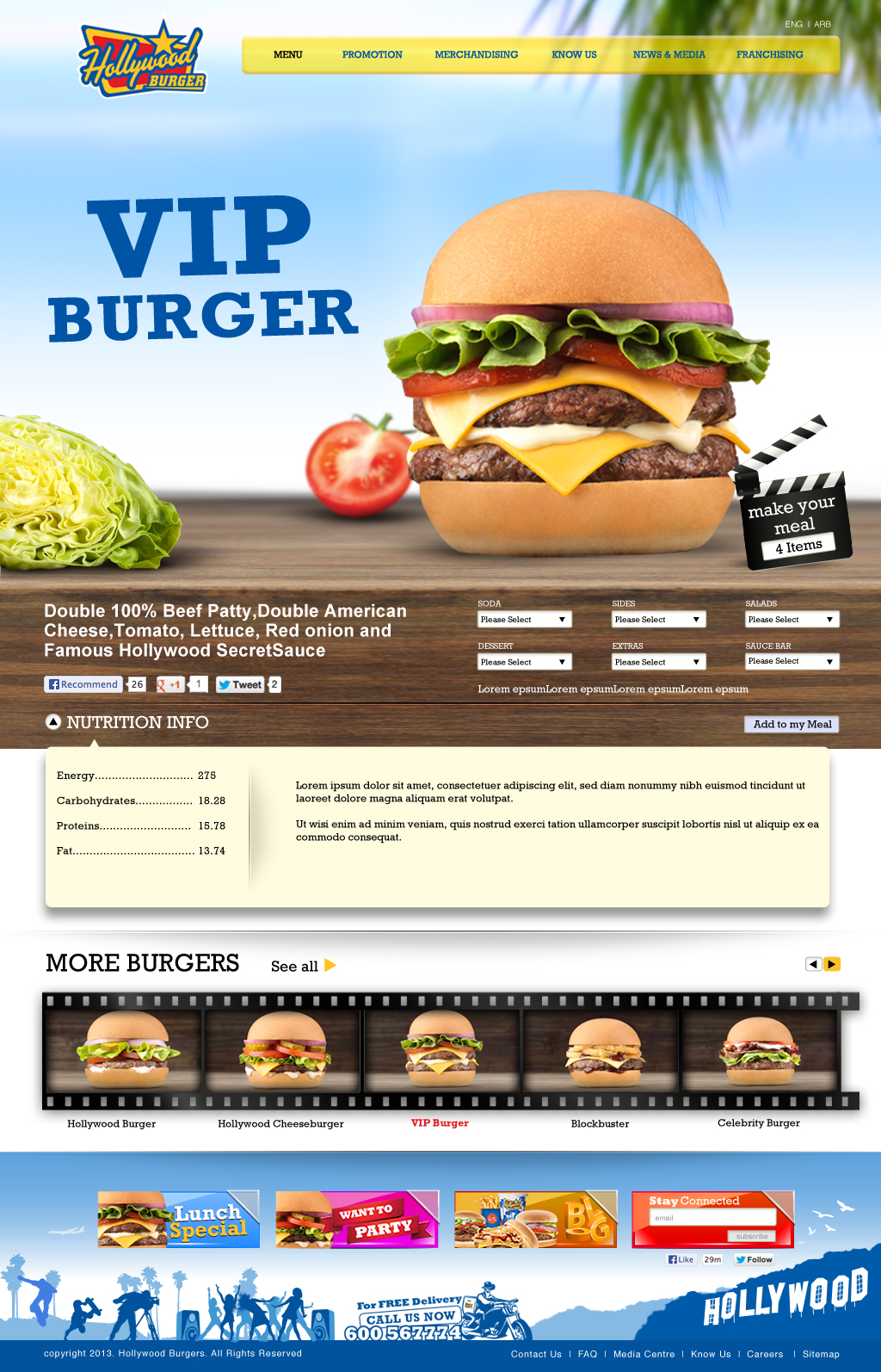Recommend this burger on Facebook
Viewport: 881px width, 1372px height.
coord(83,684)
